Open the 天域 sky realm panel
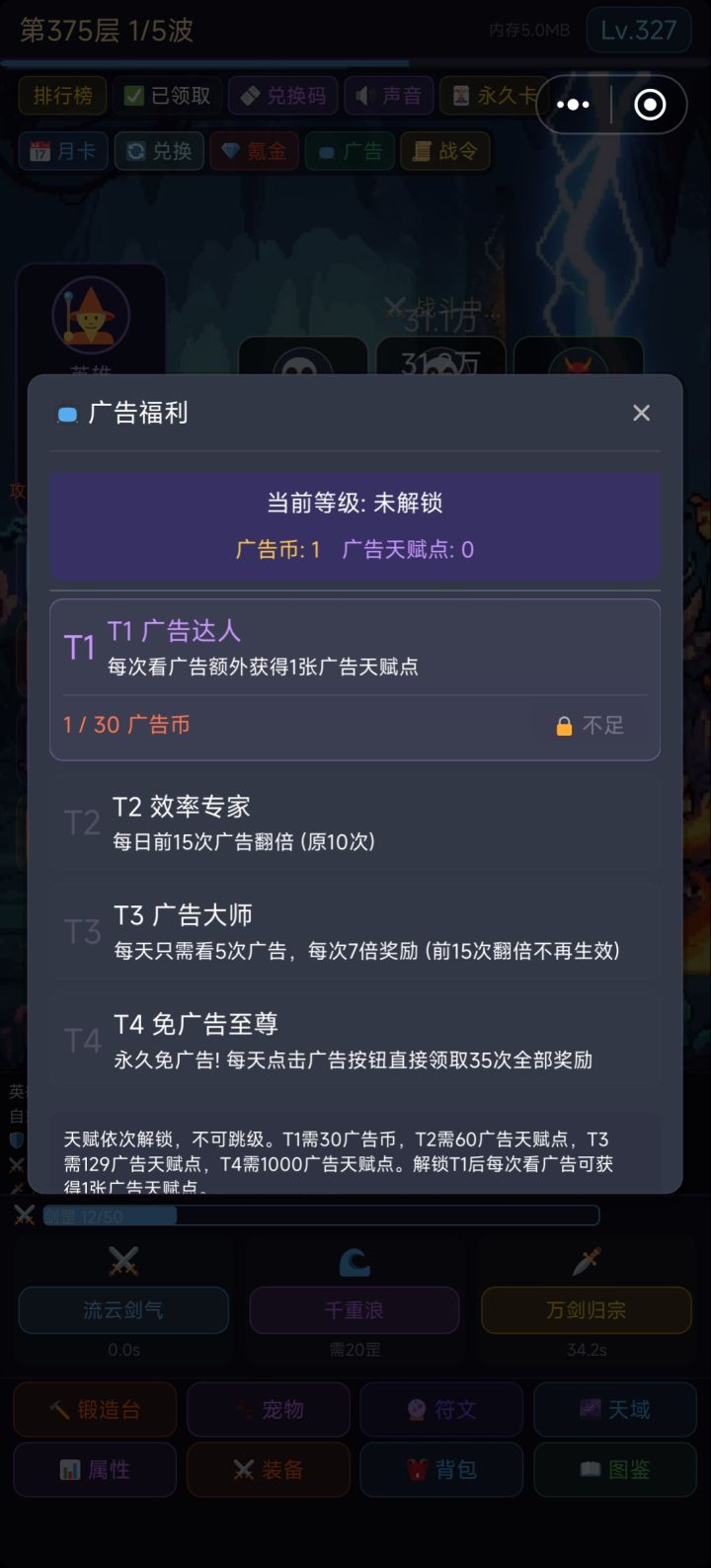This screenshot has width=711, height=1568. click(614, 1409)
